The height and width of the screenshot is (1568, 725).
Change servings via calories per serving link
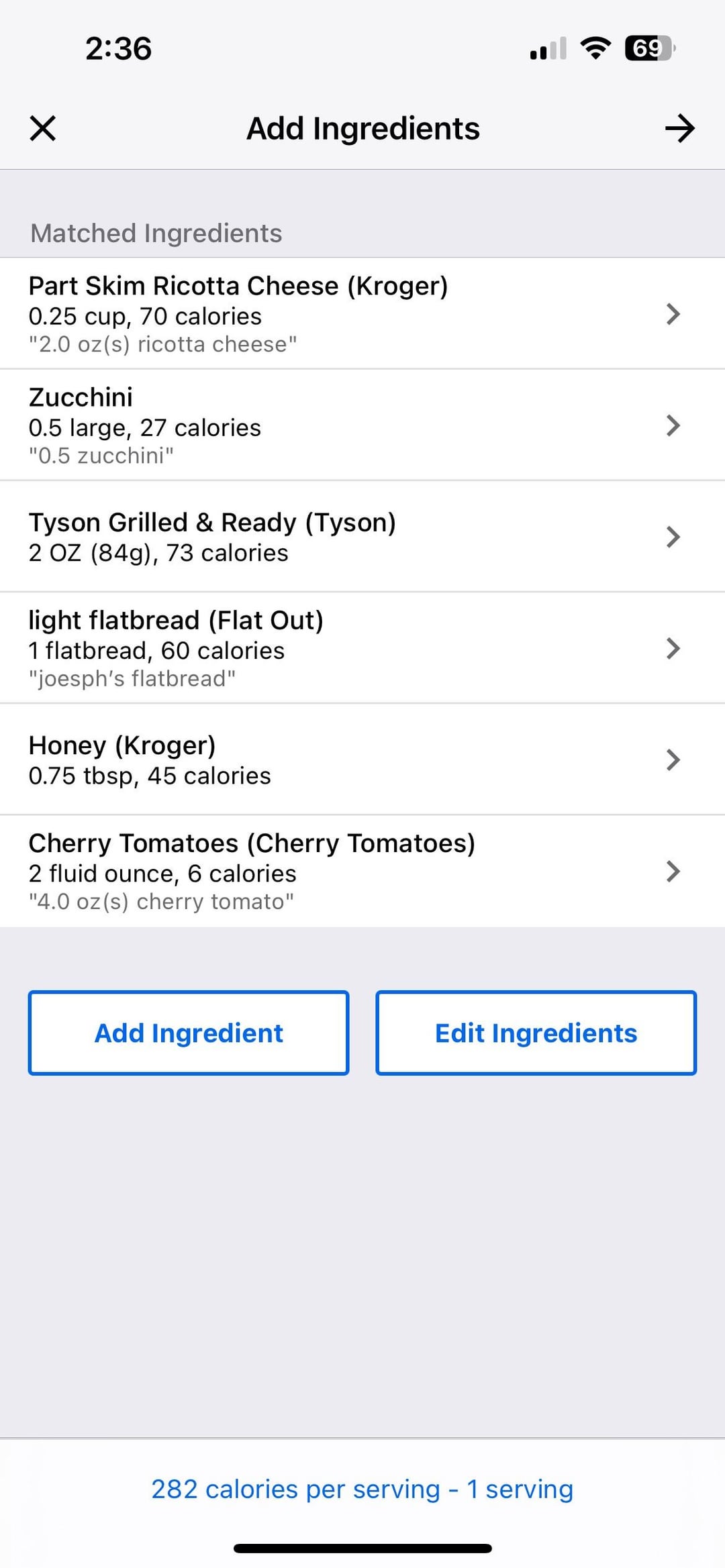(362, 1489)
